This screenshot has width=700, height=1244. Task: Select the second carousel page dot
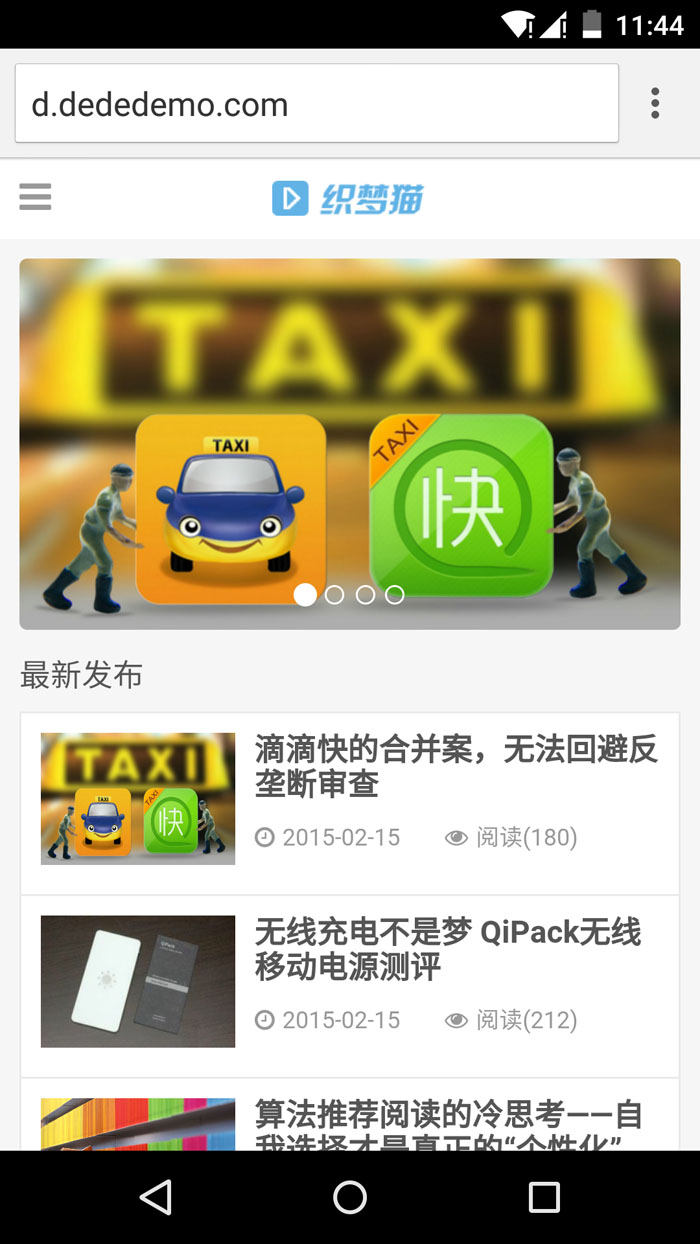pos(335,595)
